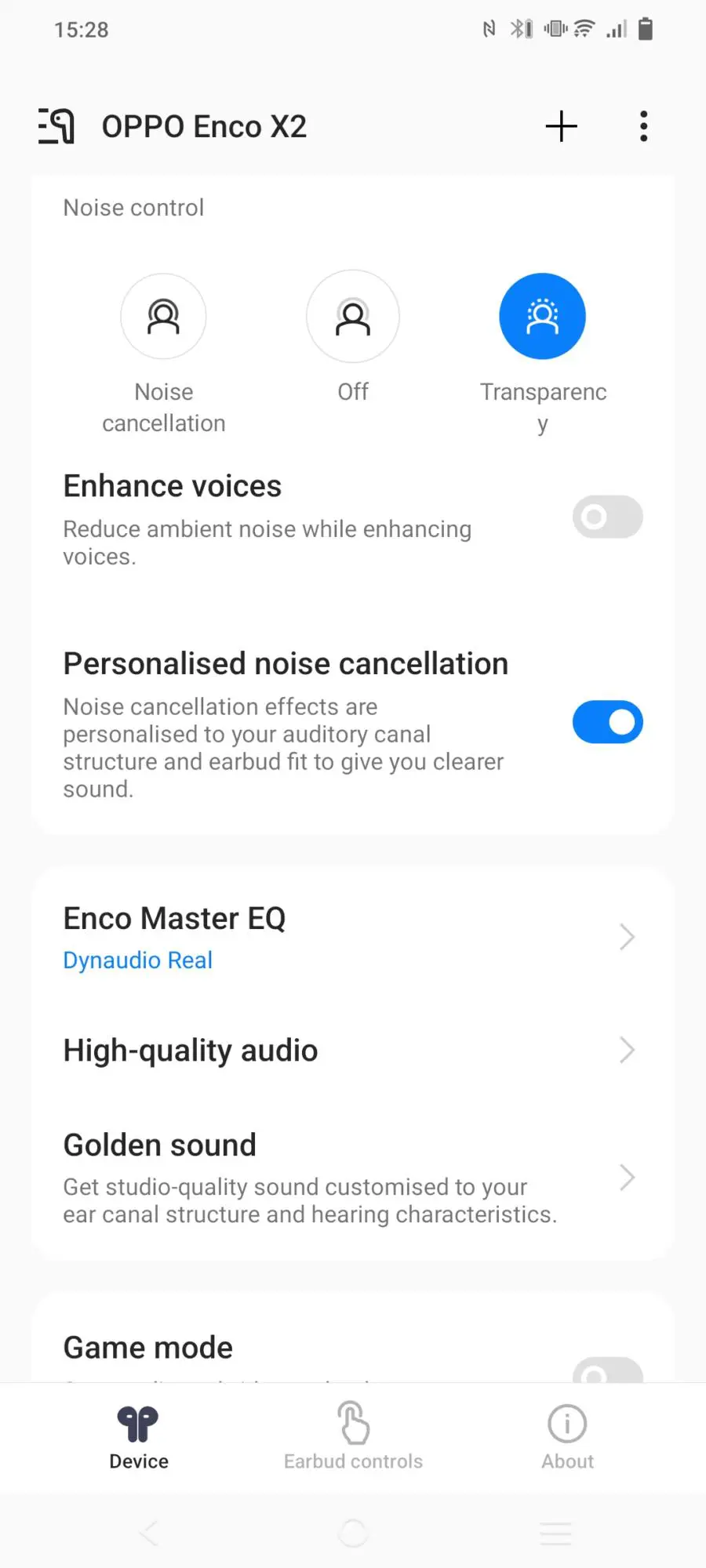
Task: Open Enco Master EQ settings
Action: [x=353, y=937]
